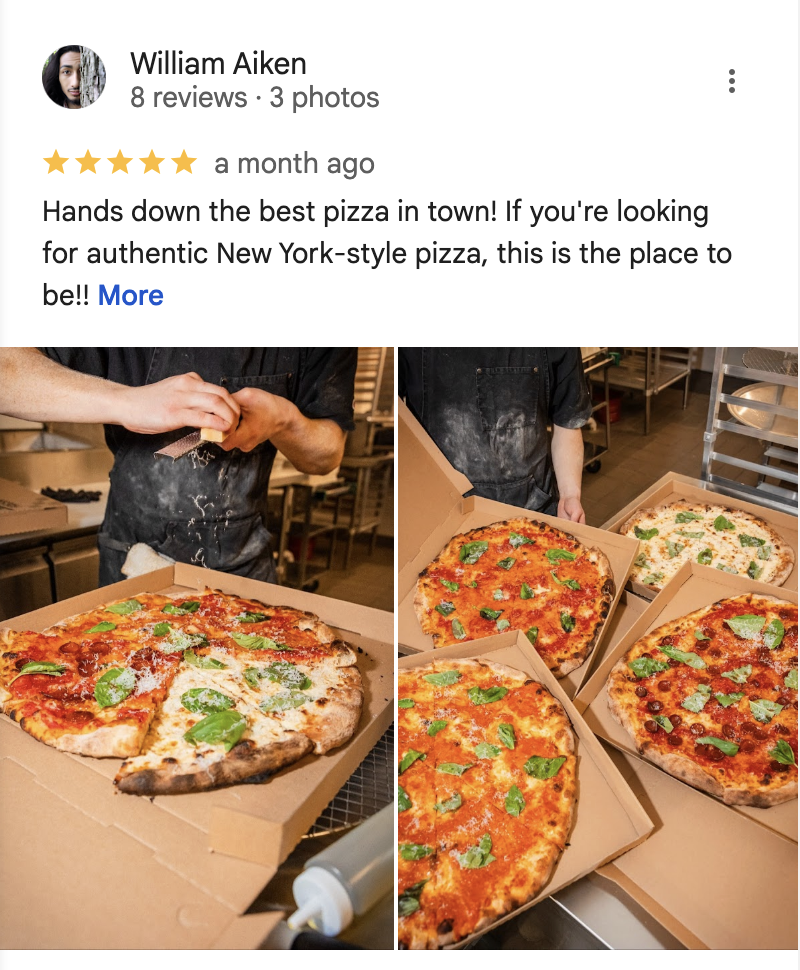The width and height of the screenshot is (800, 970).
Task: Open William Aiken's profile picture
Action: click(x=74, y=77)
